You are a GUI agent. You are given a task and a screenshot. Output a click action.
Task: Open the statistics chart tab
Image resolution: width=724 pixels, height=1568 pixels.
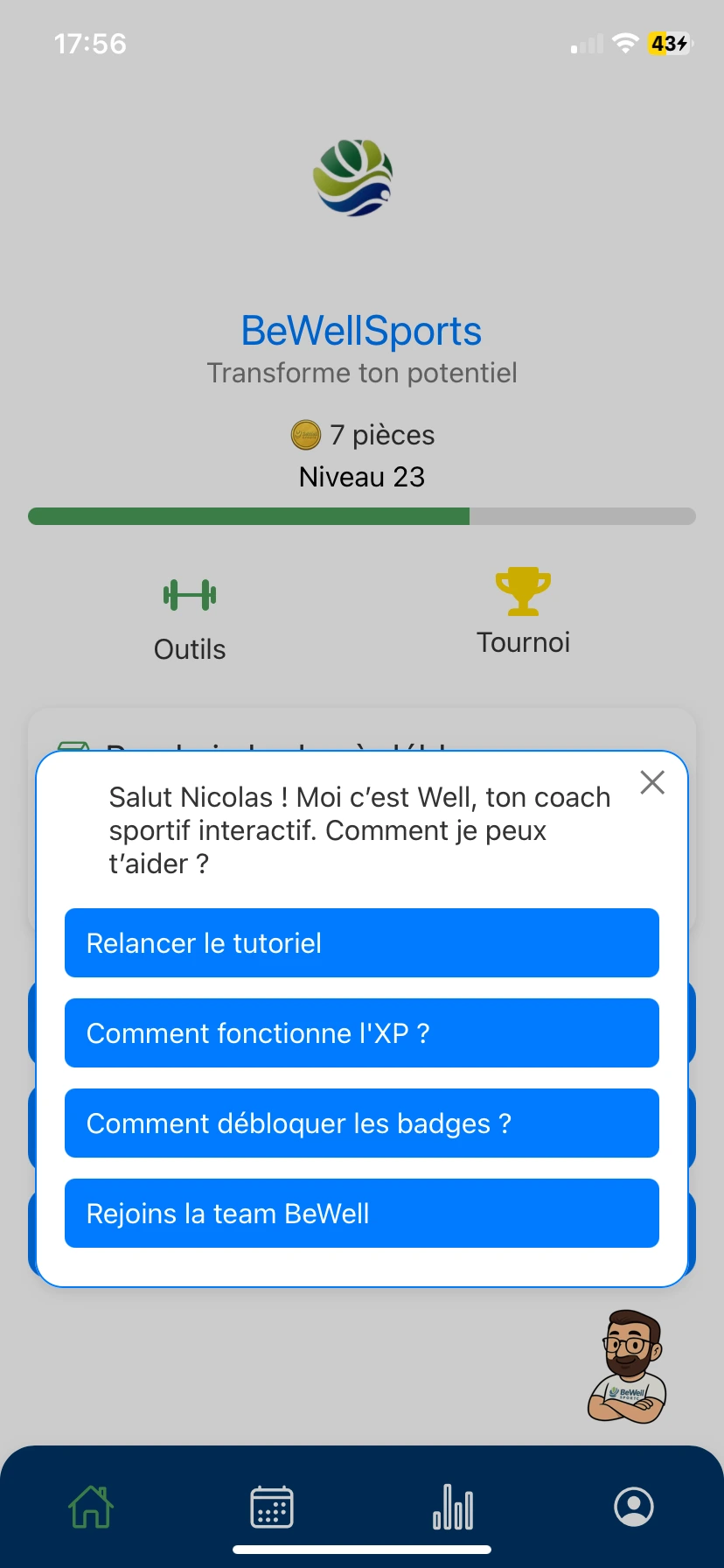453,1507
